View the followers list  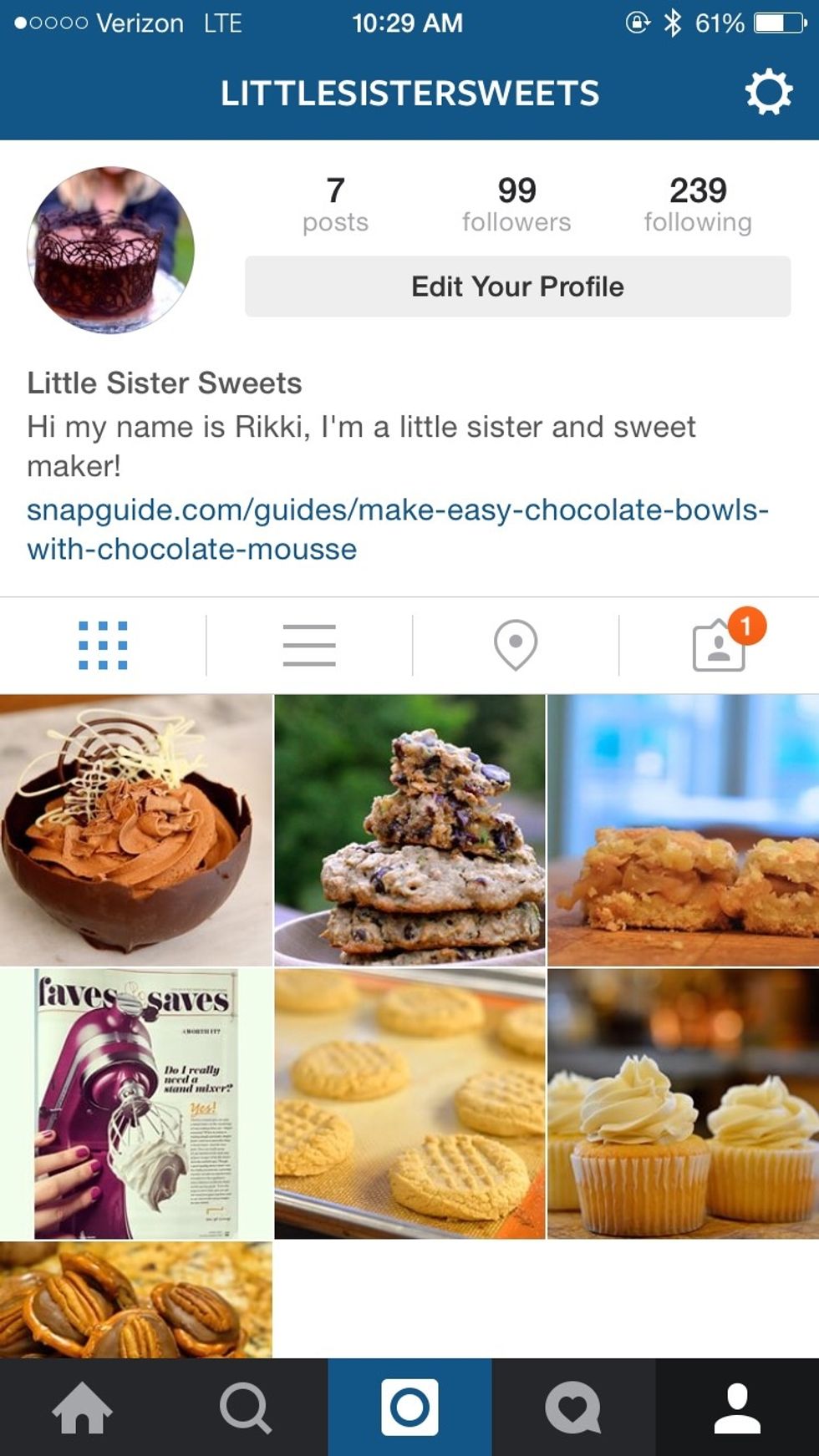(x=516, y=205)
